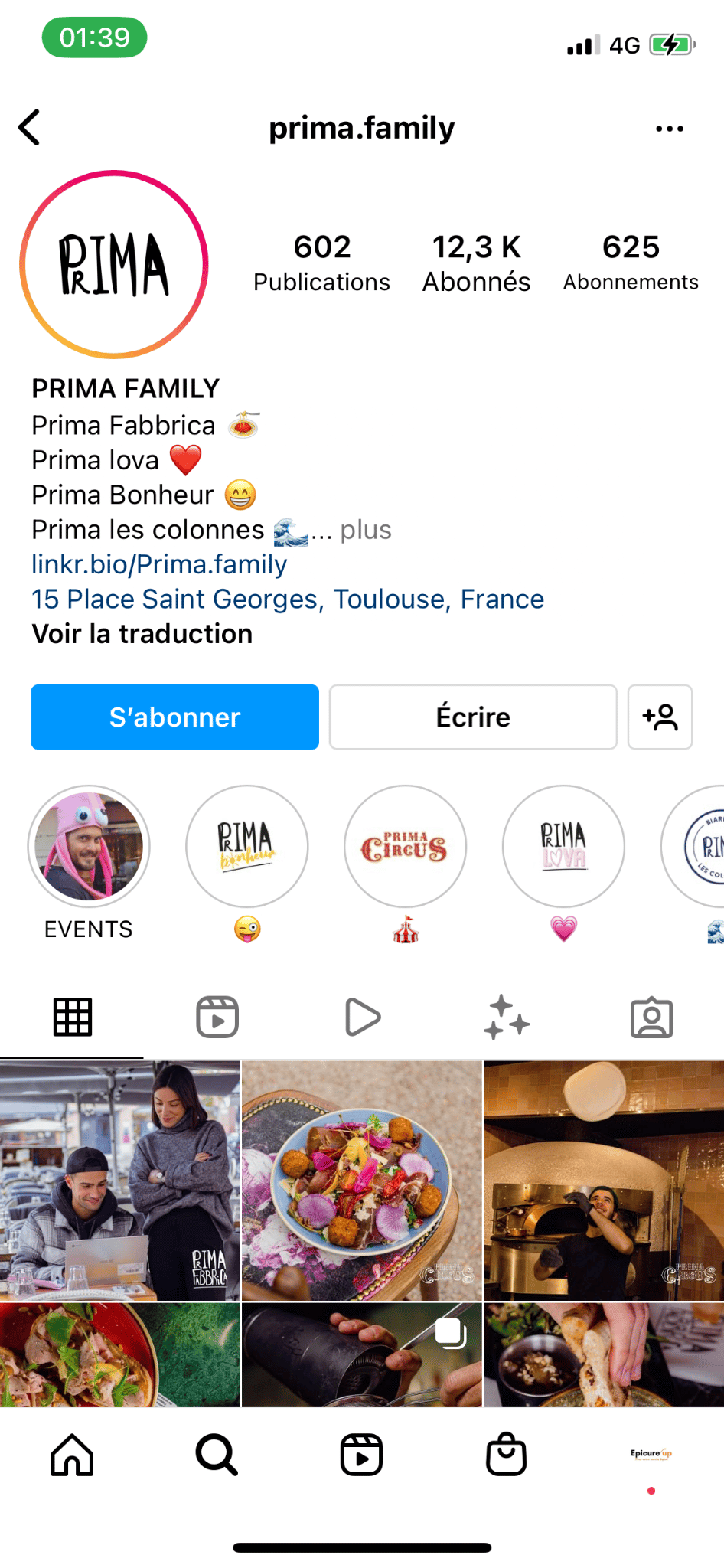Switch to the tagged photos tab
Image resolution: width=724 pixels, height=1568 pixels.
click(x=651, y=1018)
